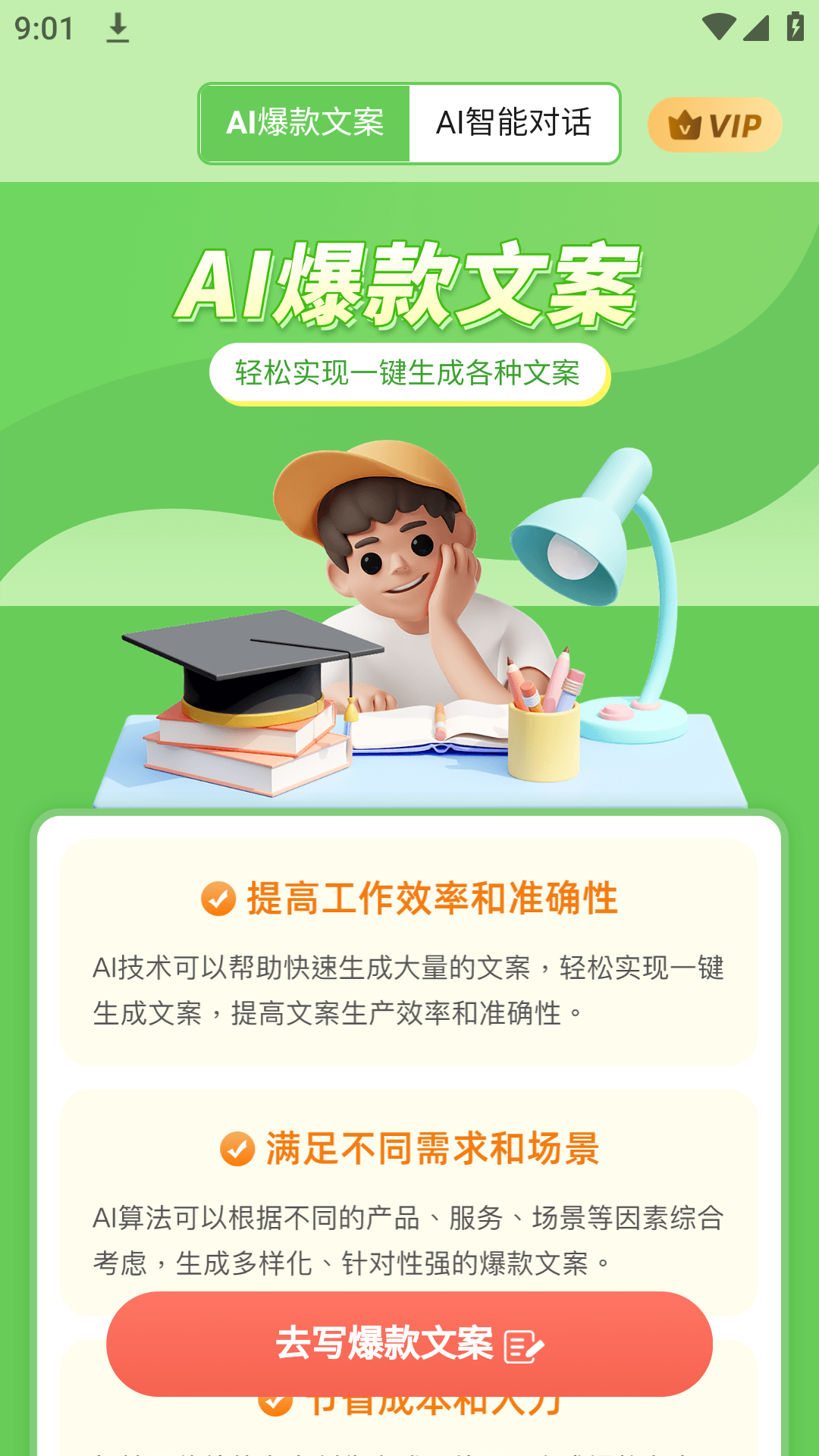Select the AI爆款文案 tab

(x=305, y=124)
